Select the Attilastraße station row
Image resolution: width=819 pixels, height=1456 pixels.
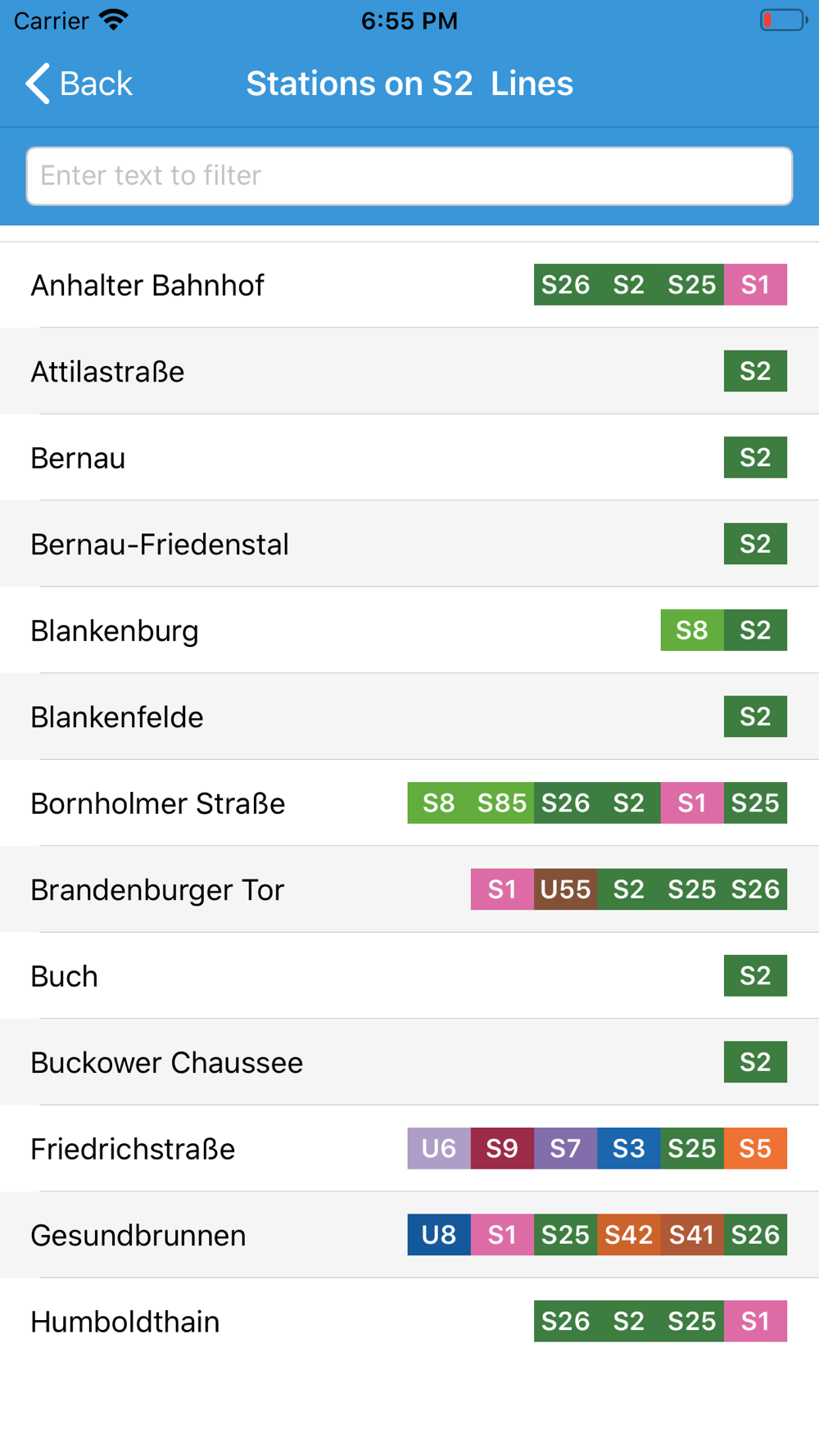[409, 372]
